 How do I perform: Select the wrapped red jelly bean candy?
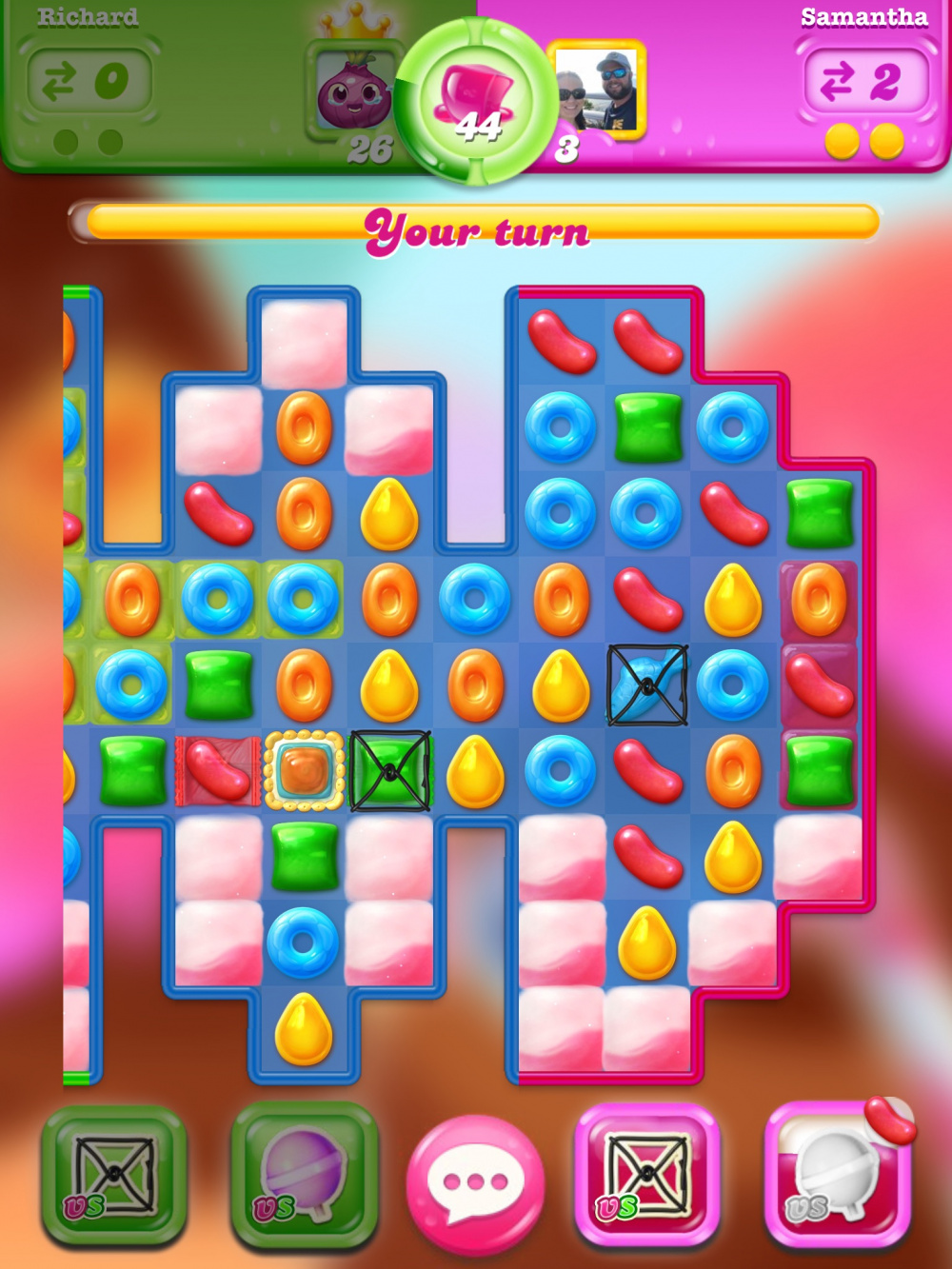coord(218,770)
